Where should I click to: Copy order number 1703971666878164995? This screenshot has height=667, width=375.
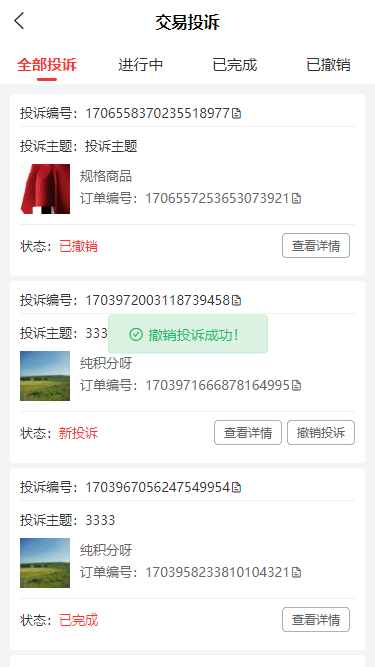point(296,385)
